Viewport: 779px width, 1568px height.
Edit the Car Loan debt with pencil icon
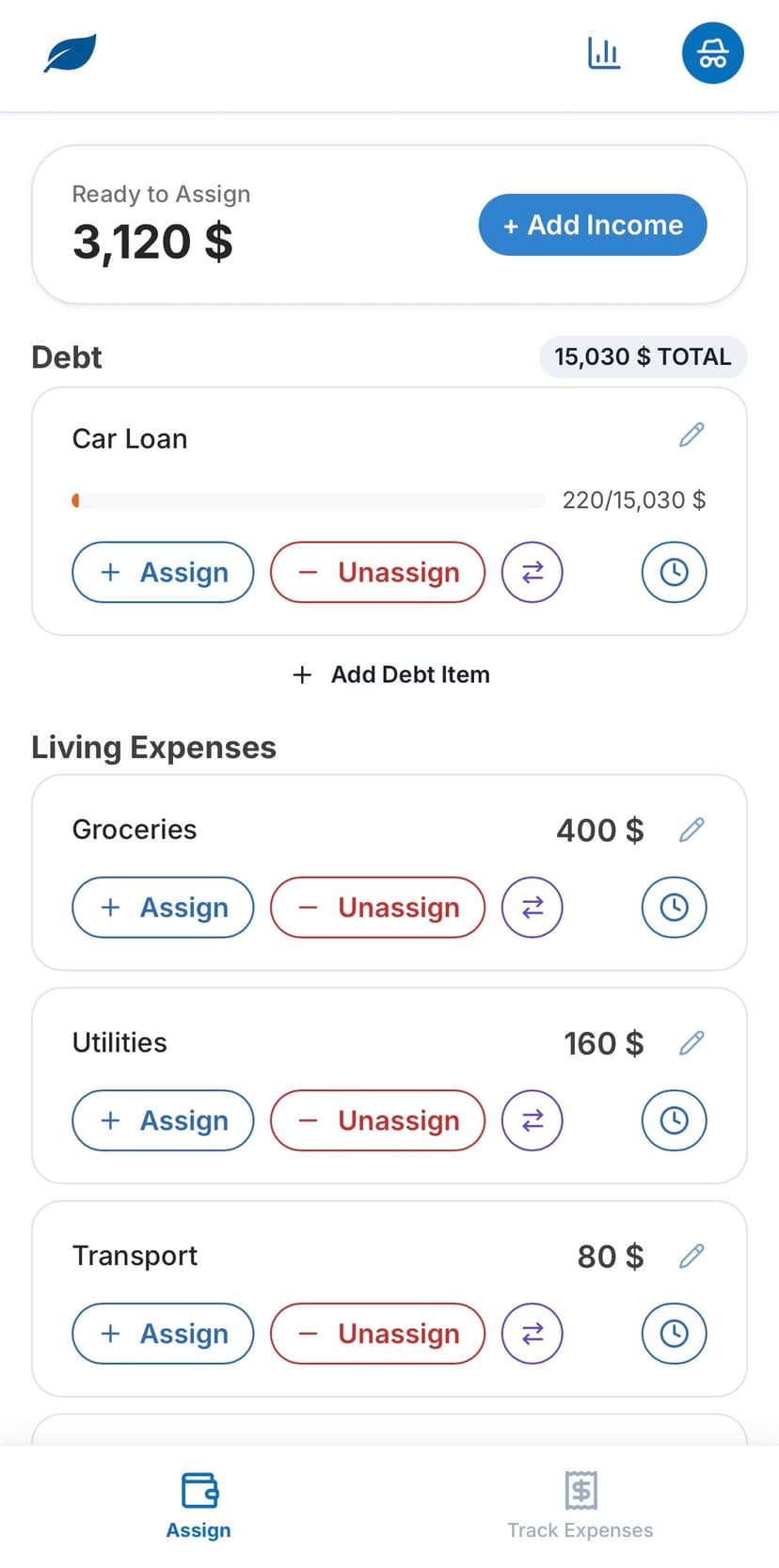tap(692, 435)
